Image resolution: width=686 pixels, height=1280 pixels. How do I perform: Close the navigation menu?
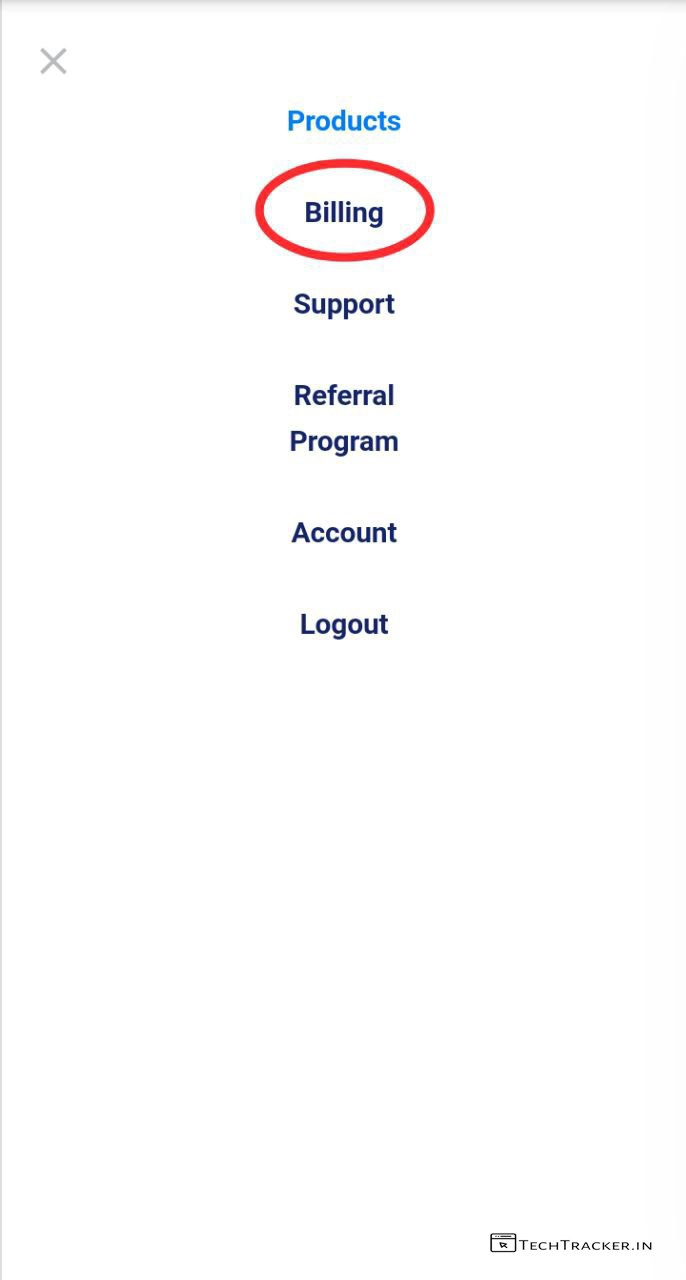pyautogui.click(x=53, y=61)
